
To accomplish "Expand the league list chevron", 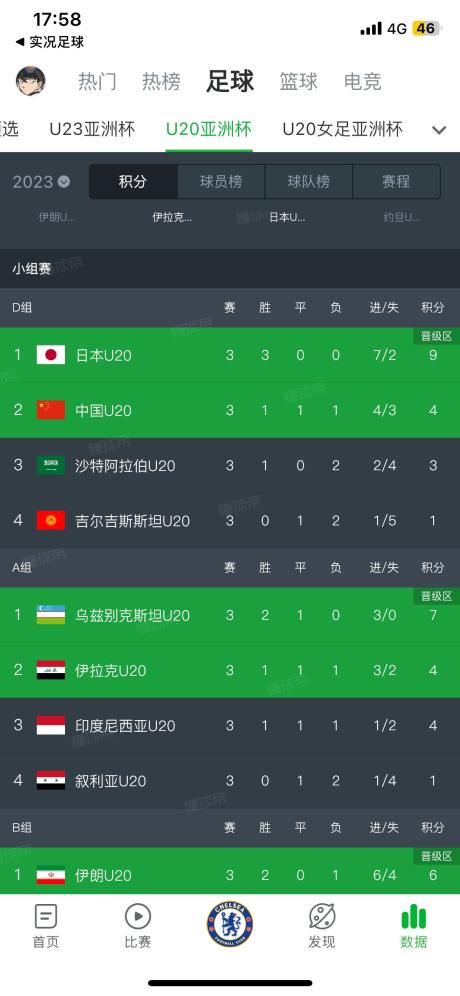I will coord(439,130).
